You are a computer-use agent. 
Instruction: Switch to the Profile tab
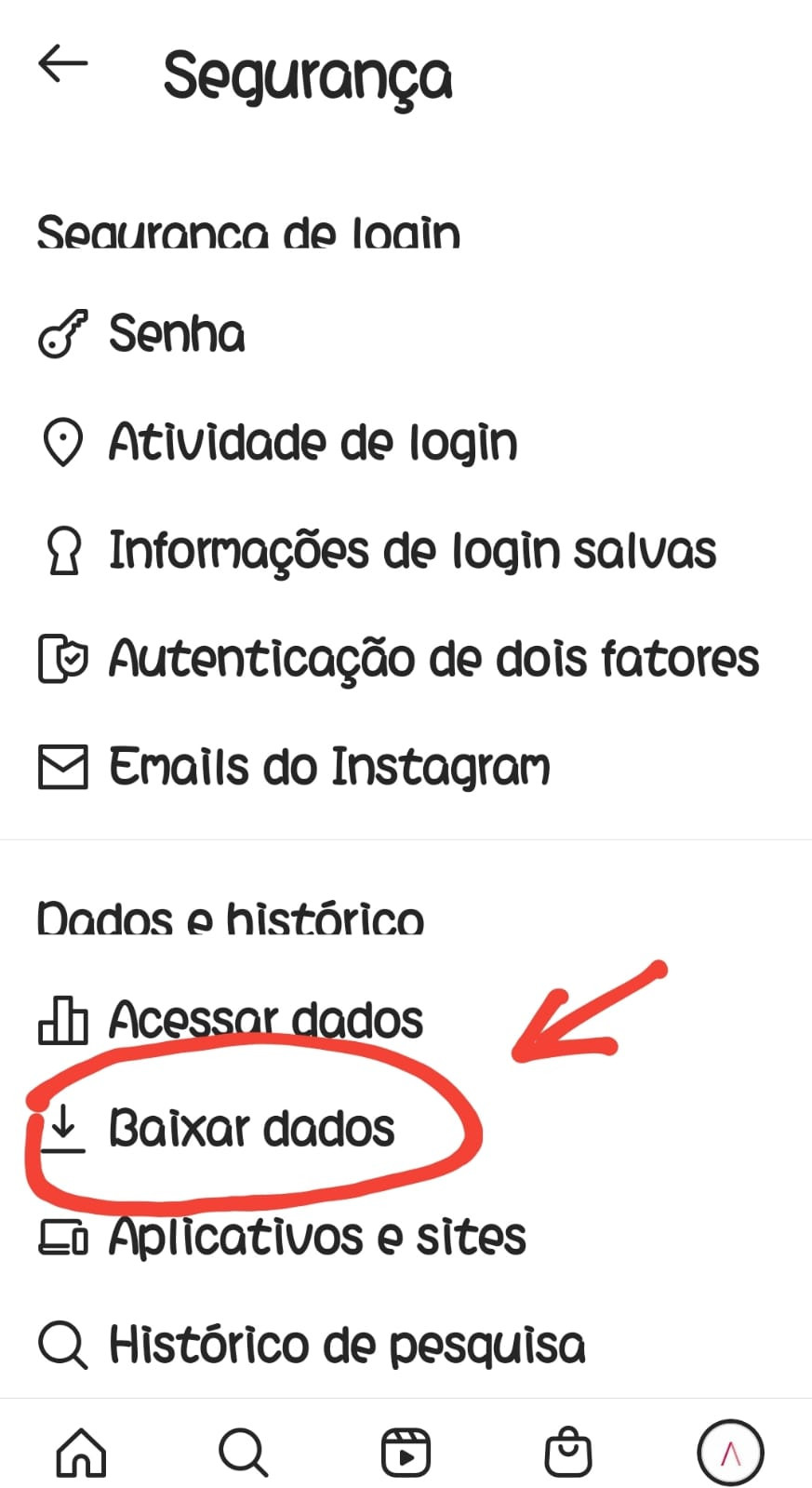[x=730, y=1453]
